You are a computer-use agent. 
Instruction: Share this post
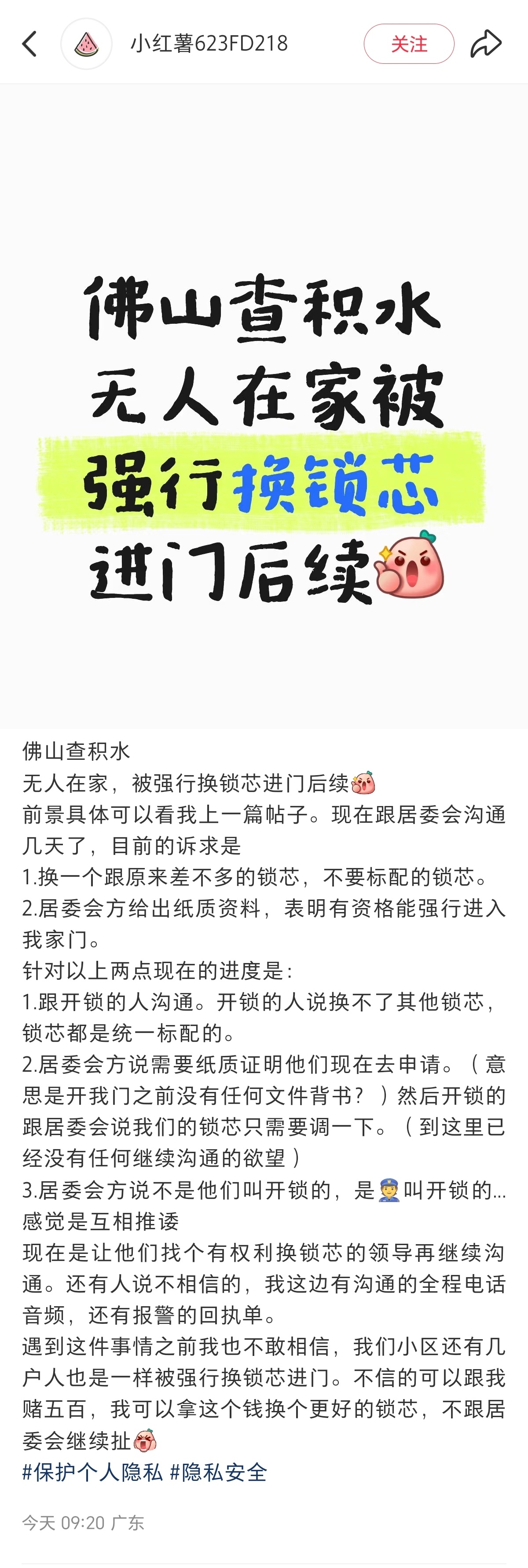[485, 44]
